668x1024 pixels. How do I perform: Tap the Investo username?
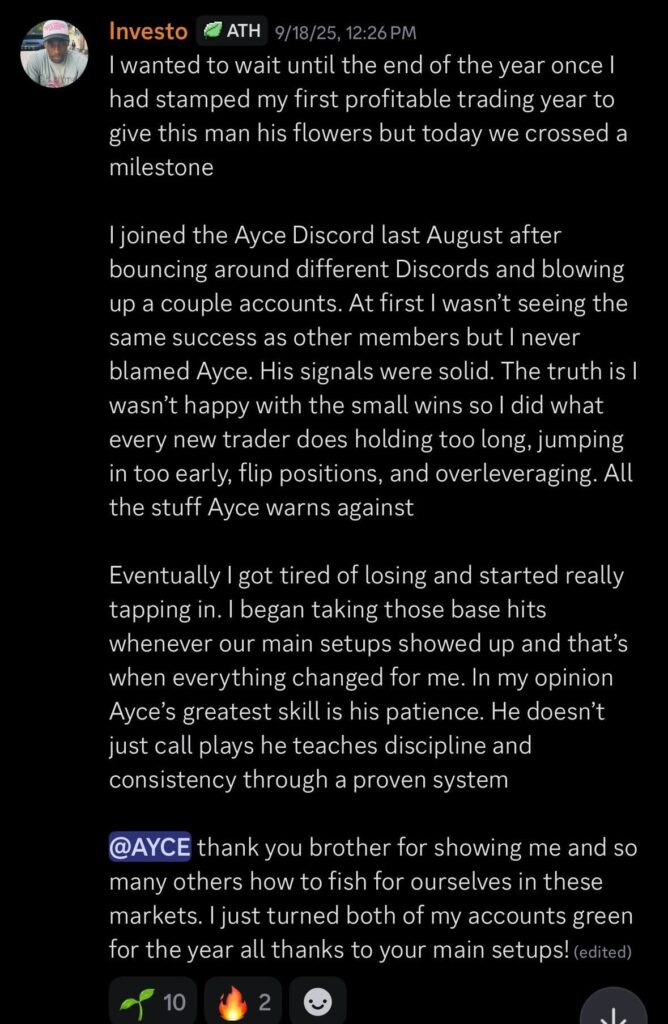(x=148, y=32)
